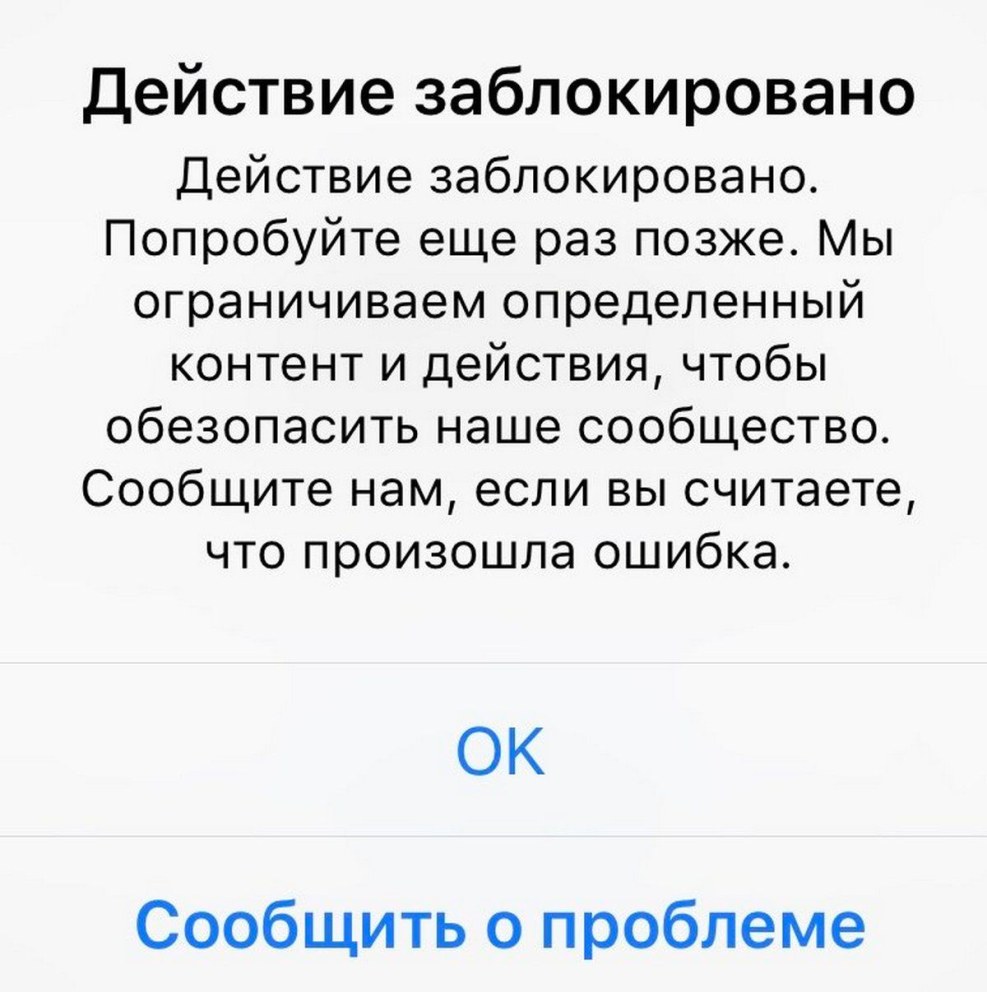Select "Сообщить о проблеме" to report the issue
This screenshot has height=992, width=987.
(499, 924)
